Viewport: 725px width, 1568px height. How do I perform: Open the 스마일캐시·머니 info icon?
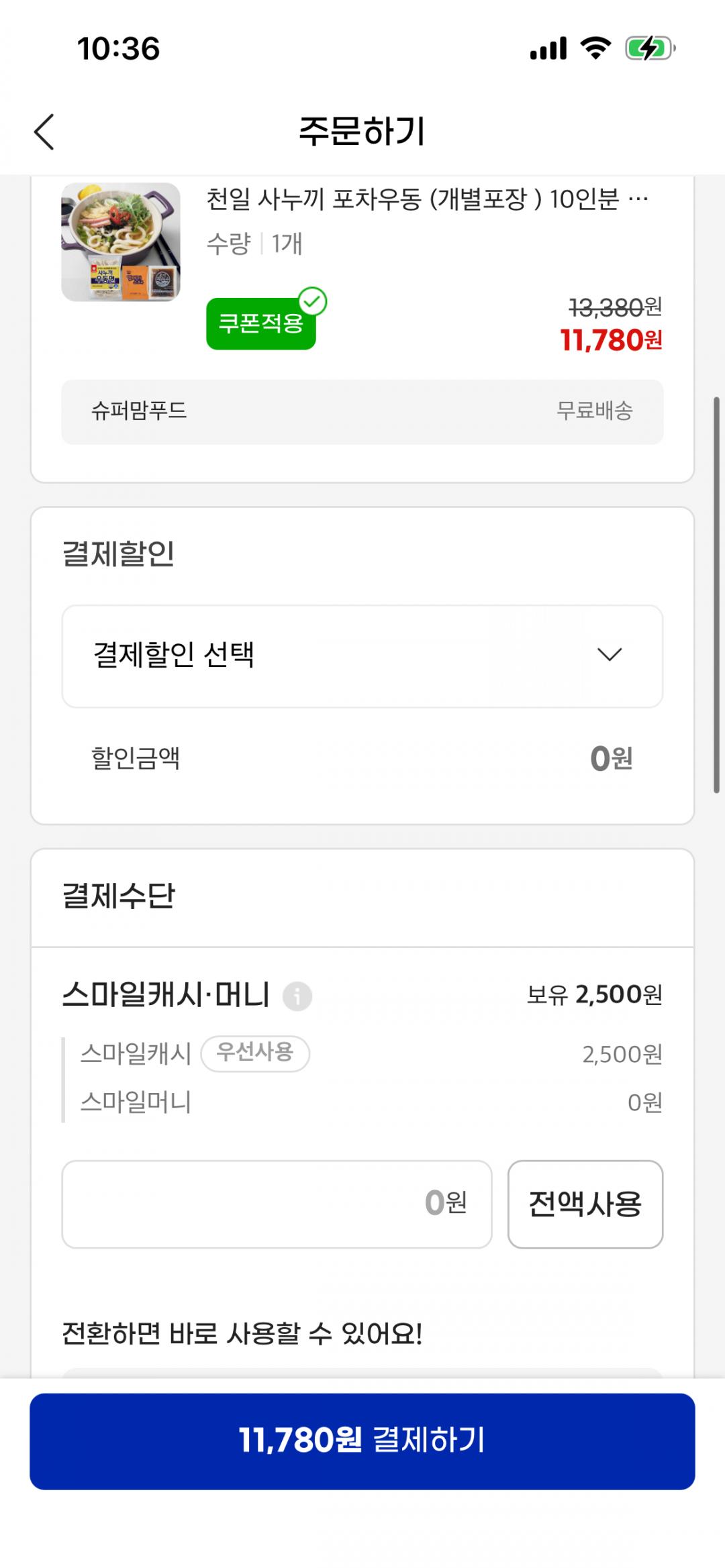pyautogui.click(x=297, y=996)
